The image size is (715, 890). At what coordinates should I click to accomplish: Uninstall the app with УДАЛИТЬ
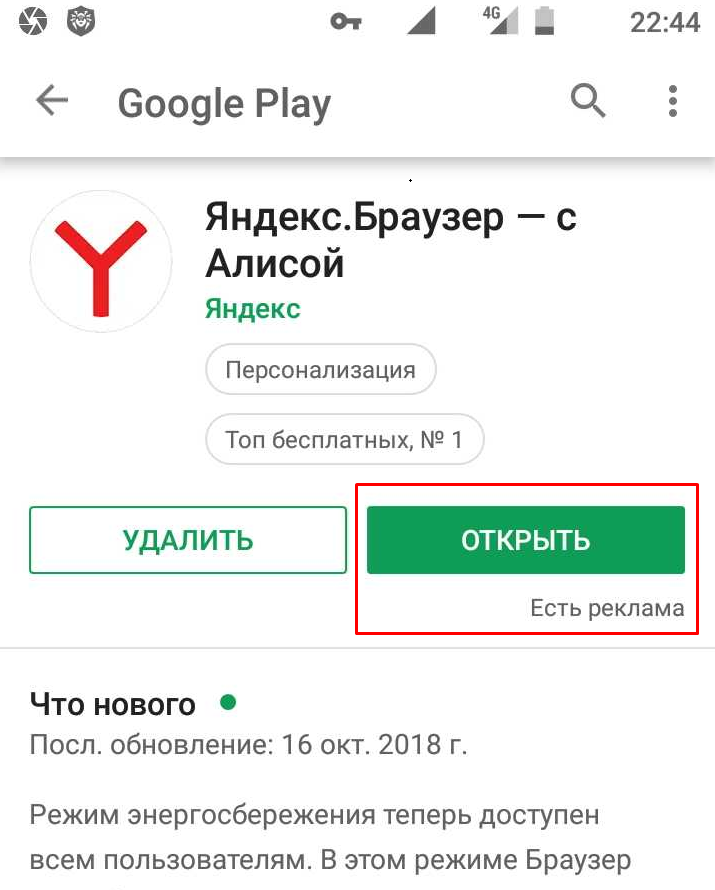[187, 540]
